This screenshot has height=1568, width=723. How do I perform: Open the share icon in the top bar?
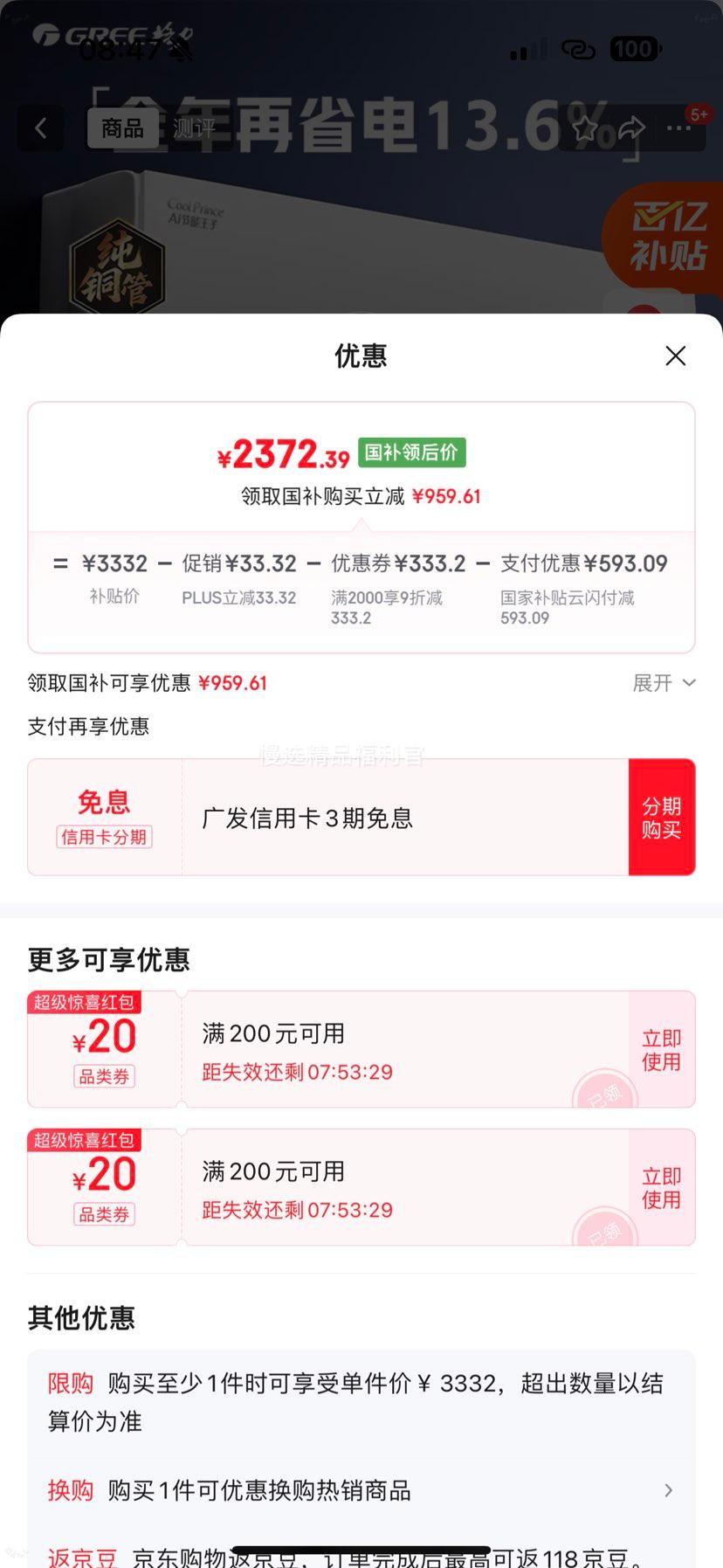(x=630, y=128)
